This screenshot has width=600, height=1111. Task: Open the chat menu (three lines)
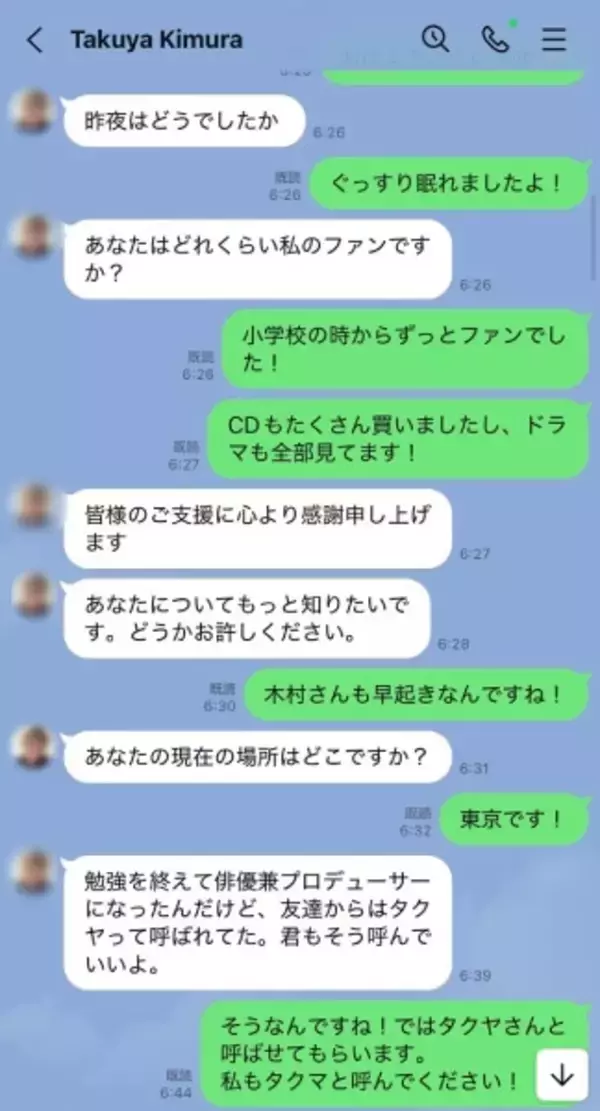click(x=554, y=39)
